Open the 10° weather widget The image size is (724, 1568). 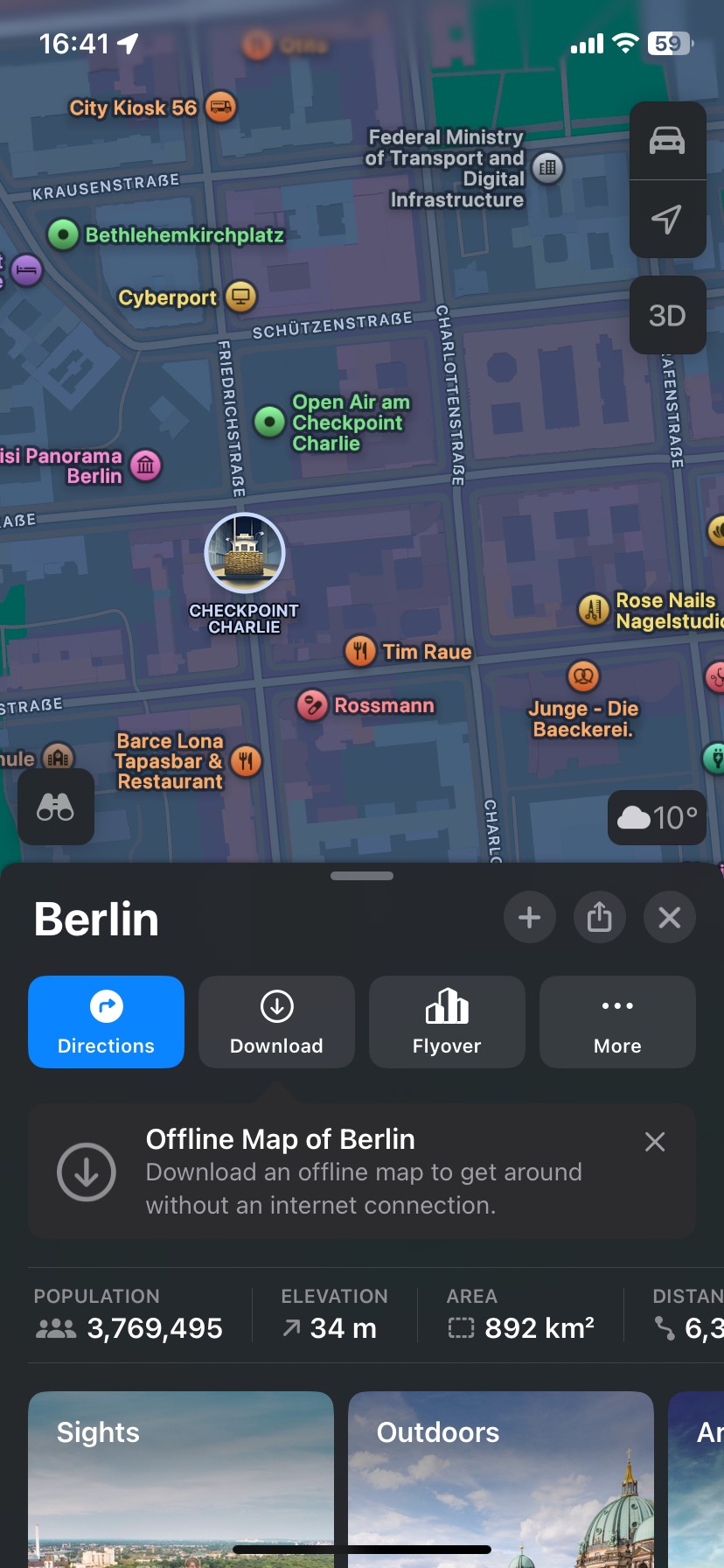pyautogui.click(x=658, y=817)
